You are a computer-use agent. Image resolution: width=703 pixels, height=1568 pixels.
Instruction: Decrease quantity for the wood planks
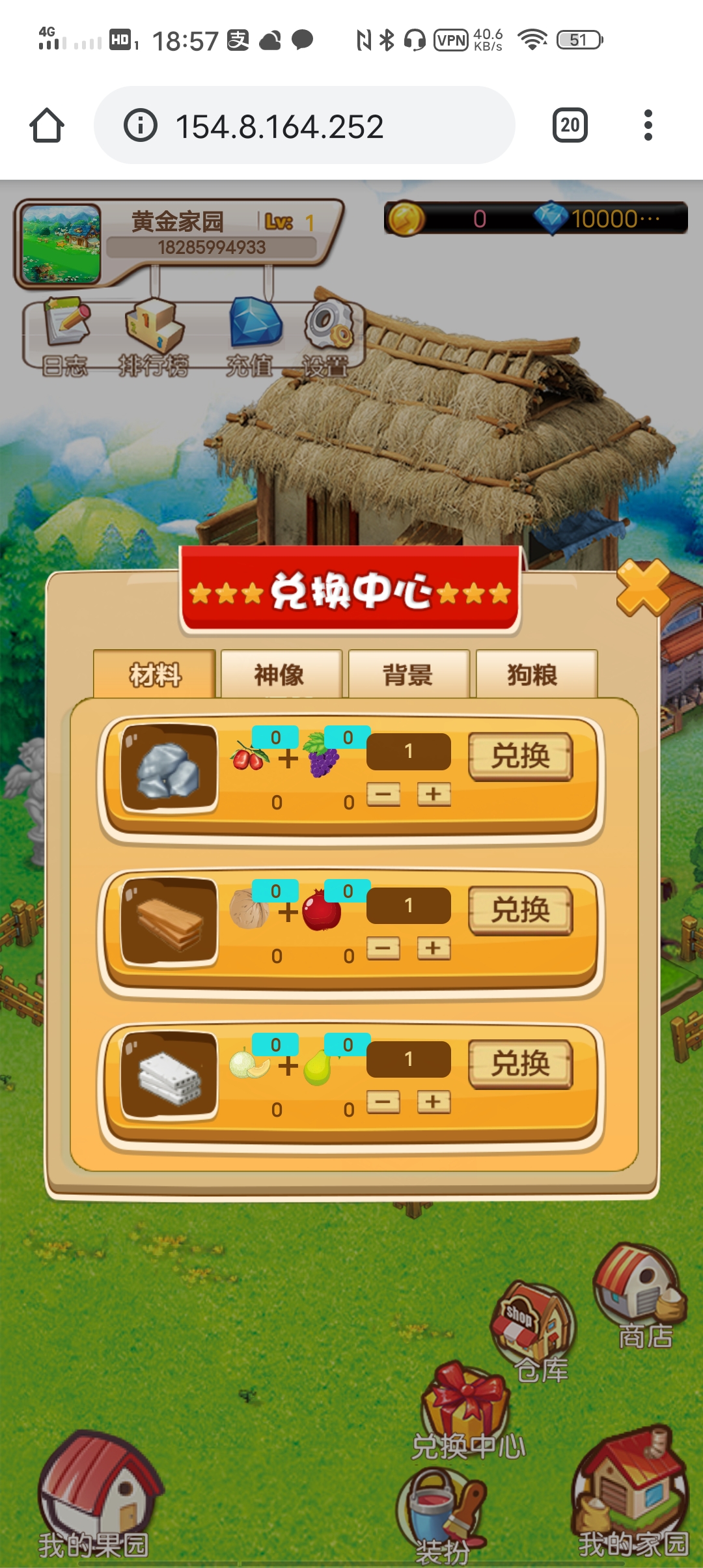[x=383, y=948]
